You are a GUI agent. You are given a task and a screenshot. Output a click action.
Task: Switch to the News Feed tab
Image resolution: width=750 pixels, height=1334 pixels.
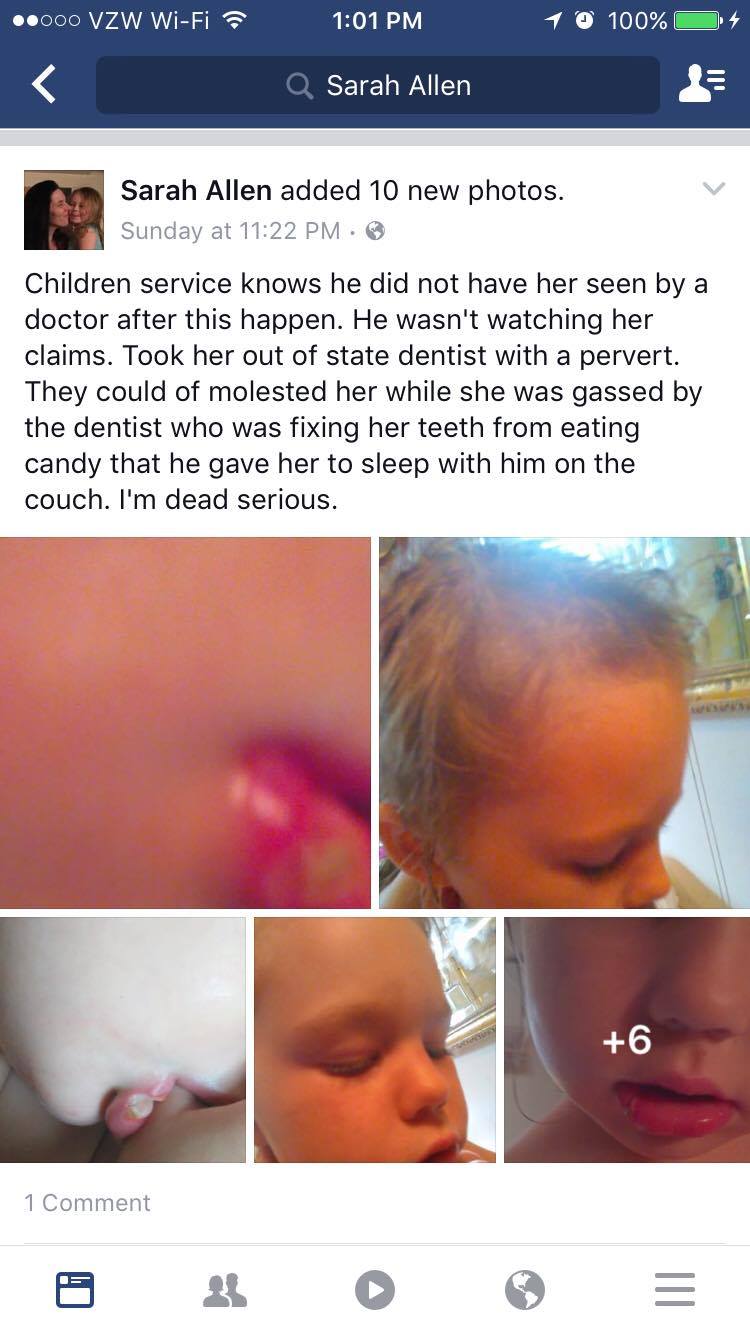point(75,1289)
